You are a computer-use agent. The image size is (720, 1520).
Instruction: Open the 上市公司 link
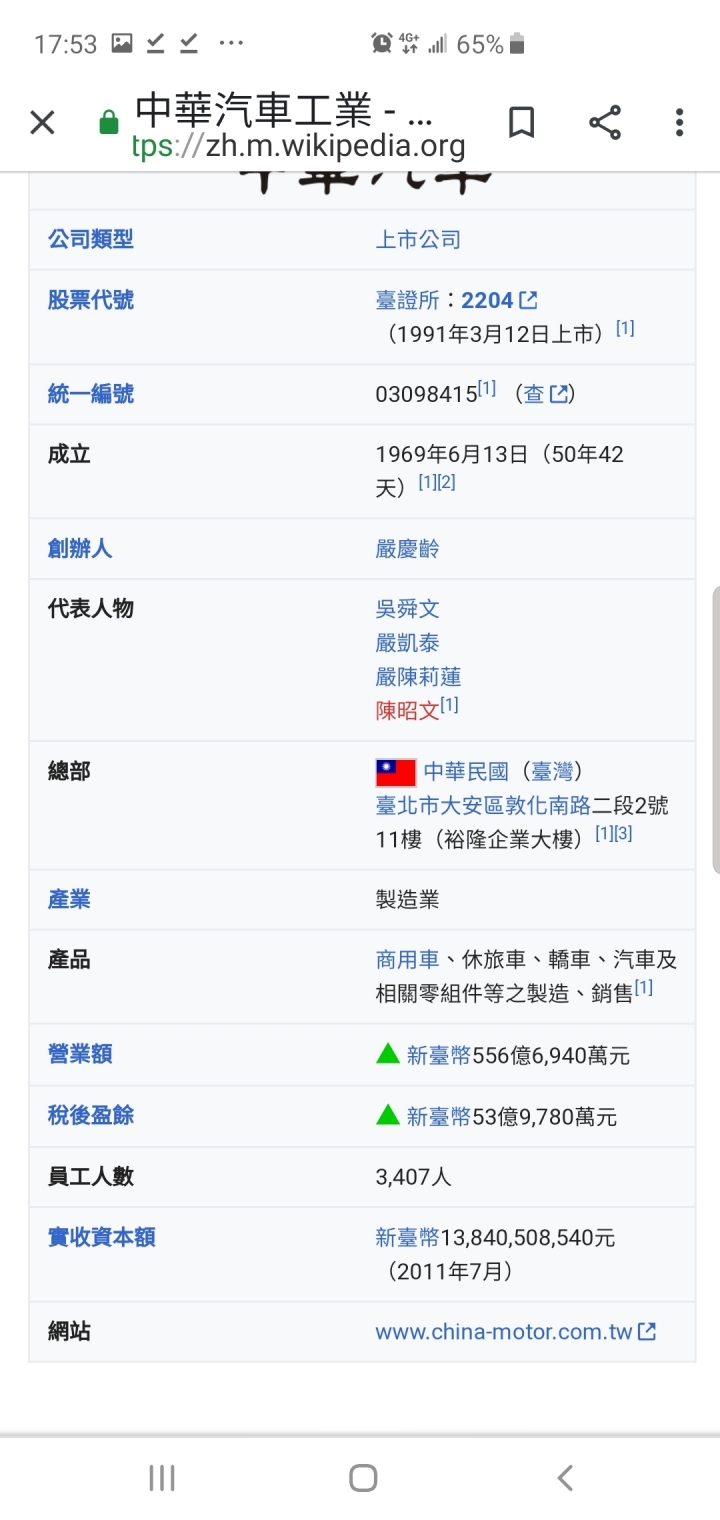click(x=418, y=240)
